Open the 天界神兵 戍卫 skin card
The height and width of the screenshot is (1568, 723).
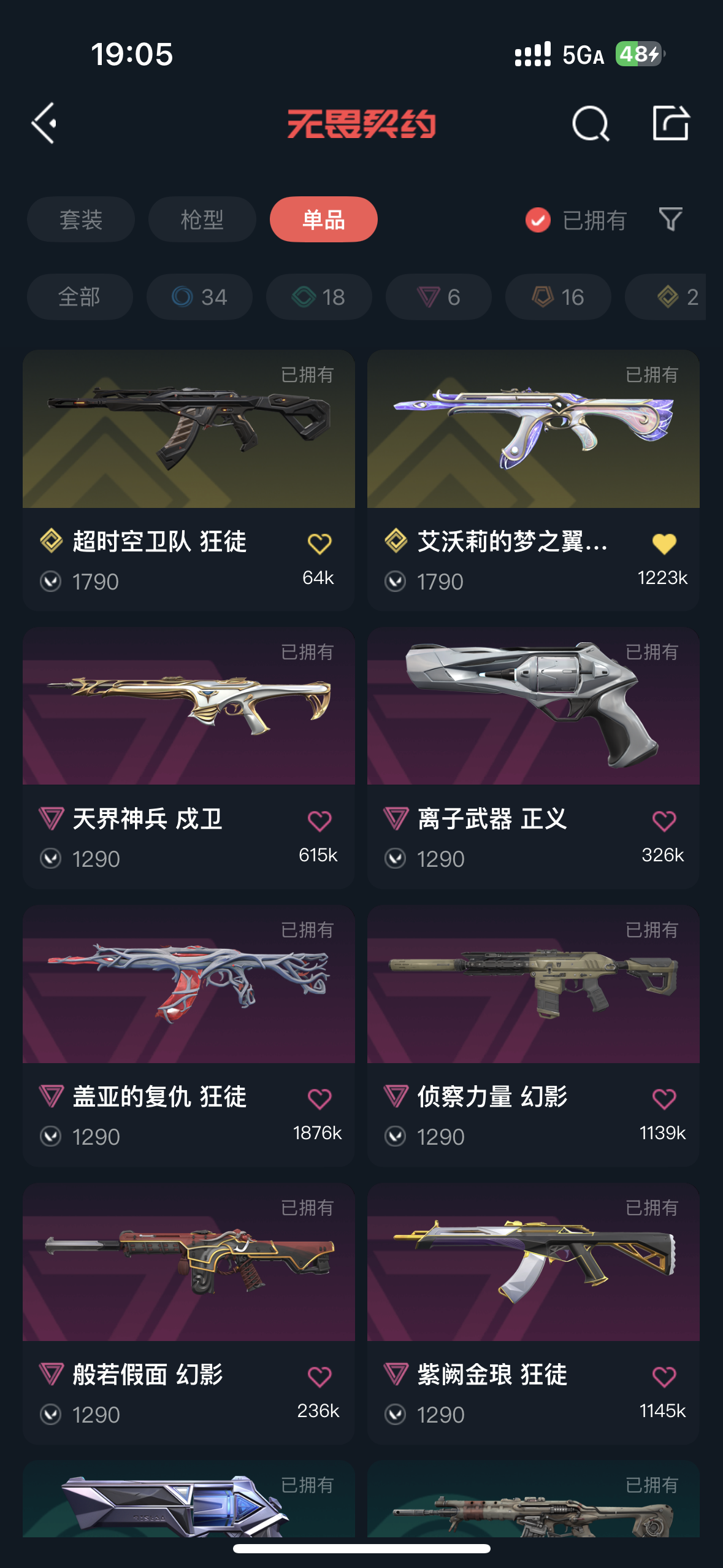pos(189,758)
